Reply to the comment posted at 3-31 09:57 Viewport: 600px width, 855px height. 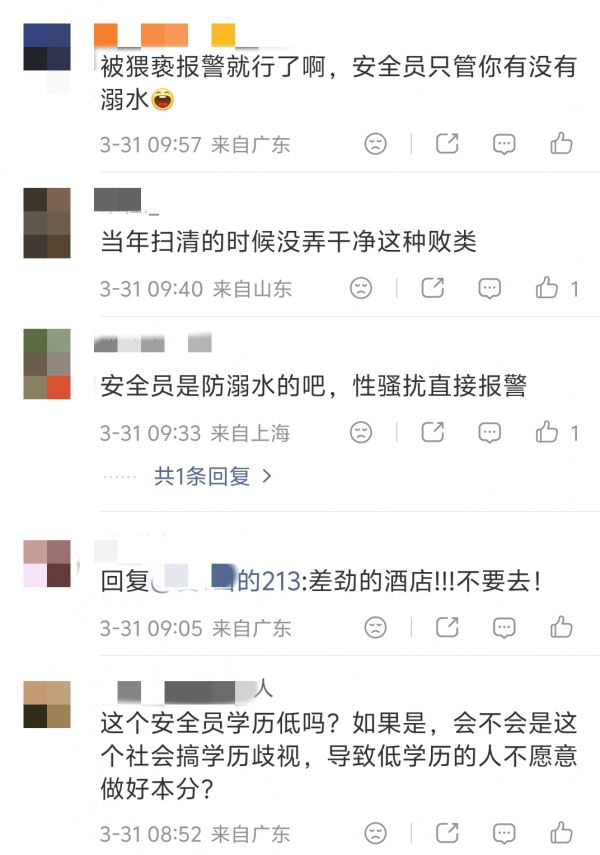[504, 144]
